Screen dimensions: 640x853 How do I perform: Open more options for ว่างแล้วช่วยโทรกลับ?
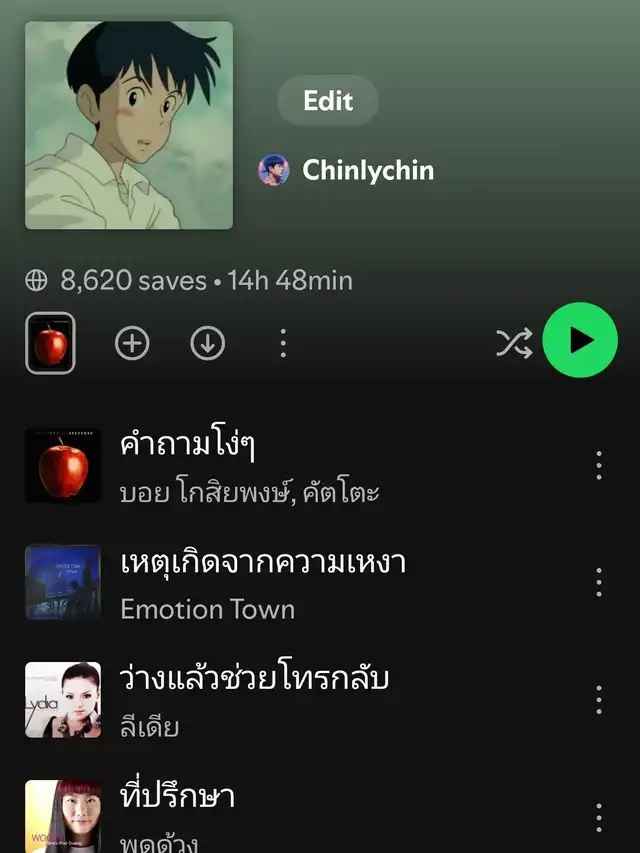[x=599, y=699]
